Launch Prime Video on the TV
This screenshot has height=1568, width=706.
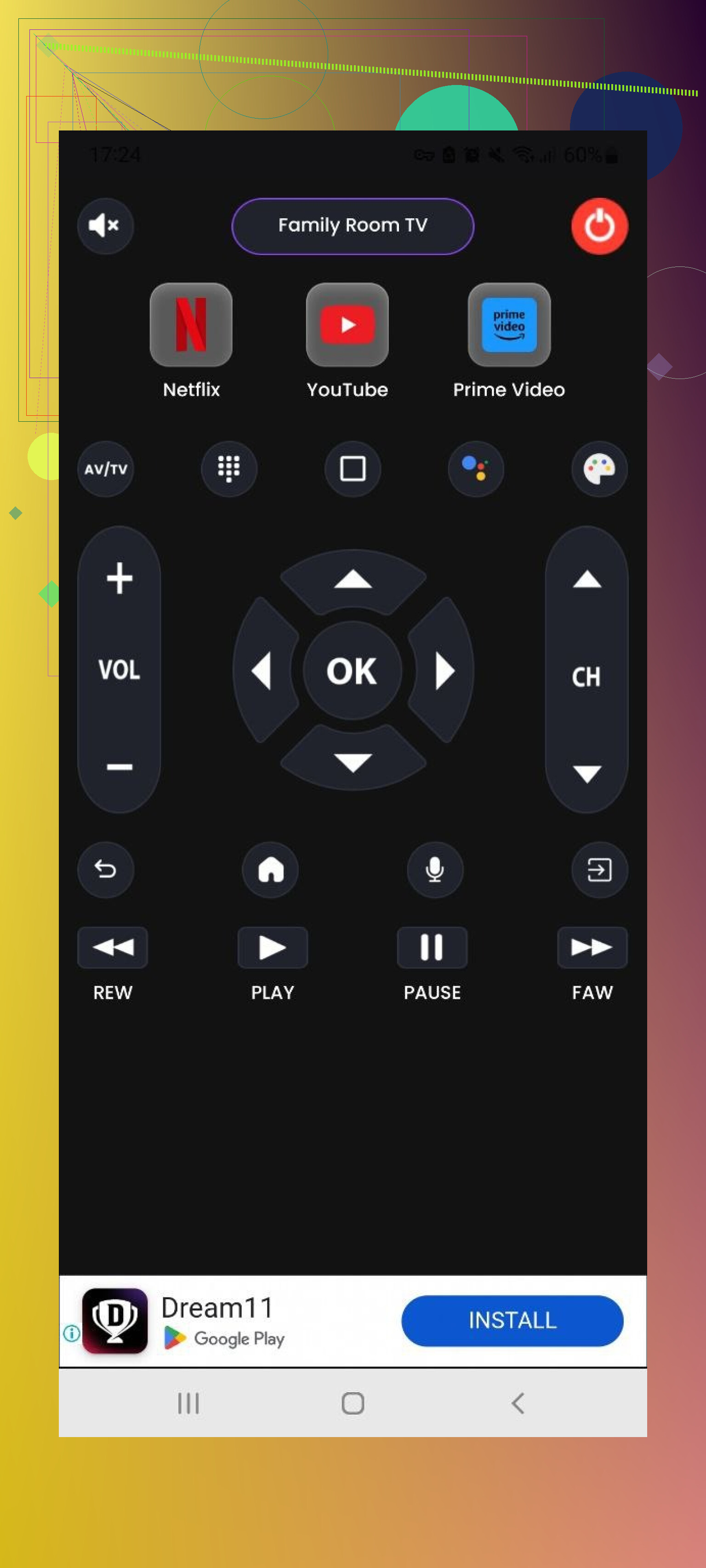[x=509, y=325]
